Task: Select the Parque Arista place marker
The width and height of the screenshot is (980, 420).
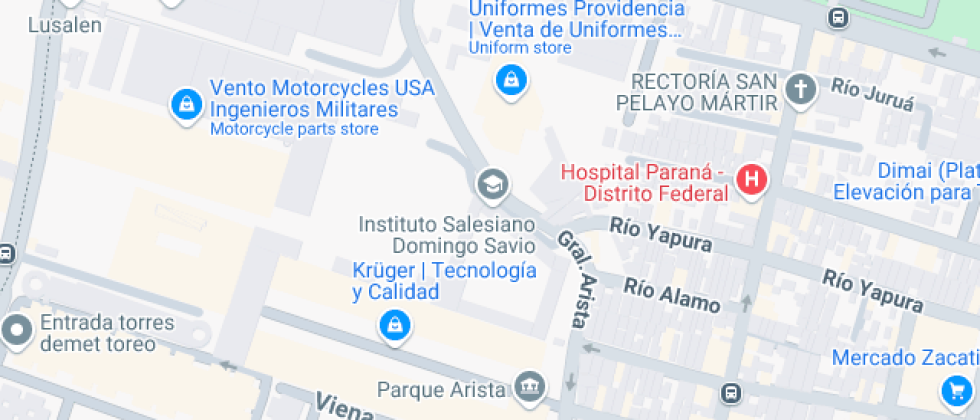Action: point(527,386)
